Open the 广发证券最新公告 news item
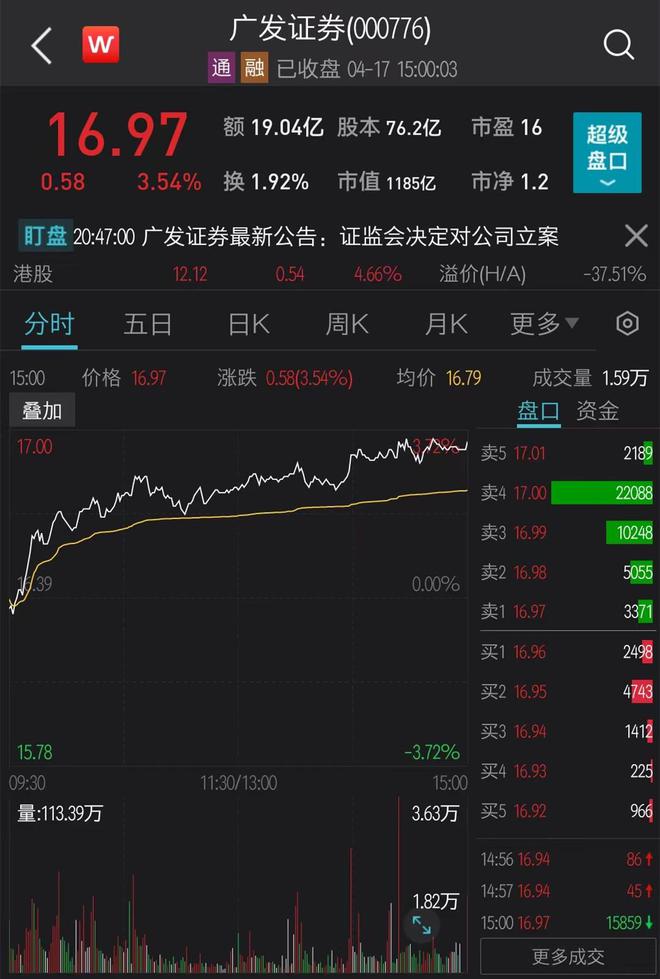 [x=350, y=237]
